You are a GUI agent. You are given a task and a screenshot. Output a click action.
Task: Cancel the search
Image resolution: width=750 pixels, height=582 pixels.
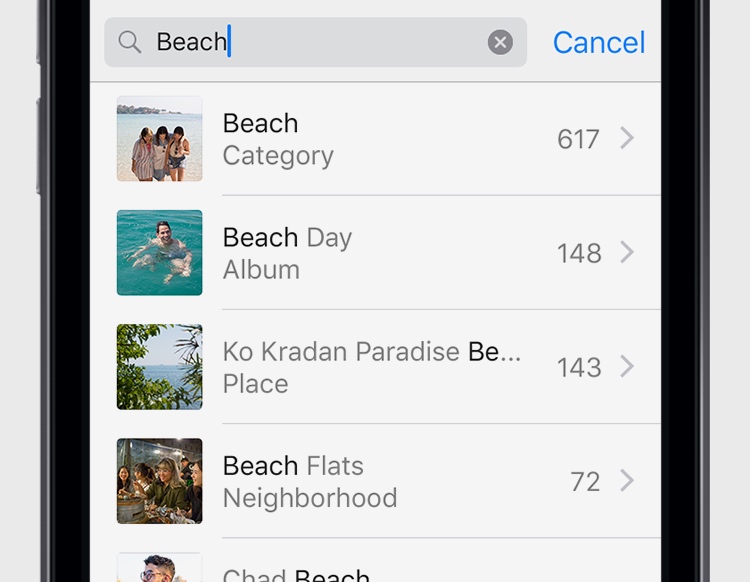click(598, 42)
